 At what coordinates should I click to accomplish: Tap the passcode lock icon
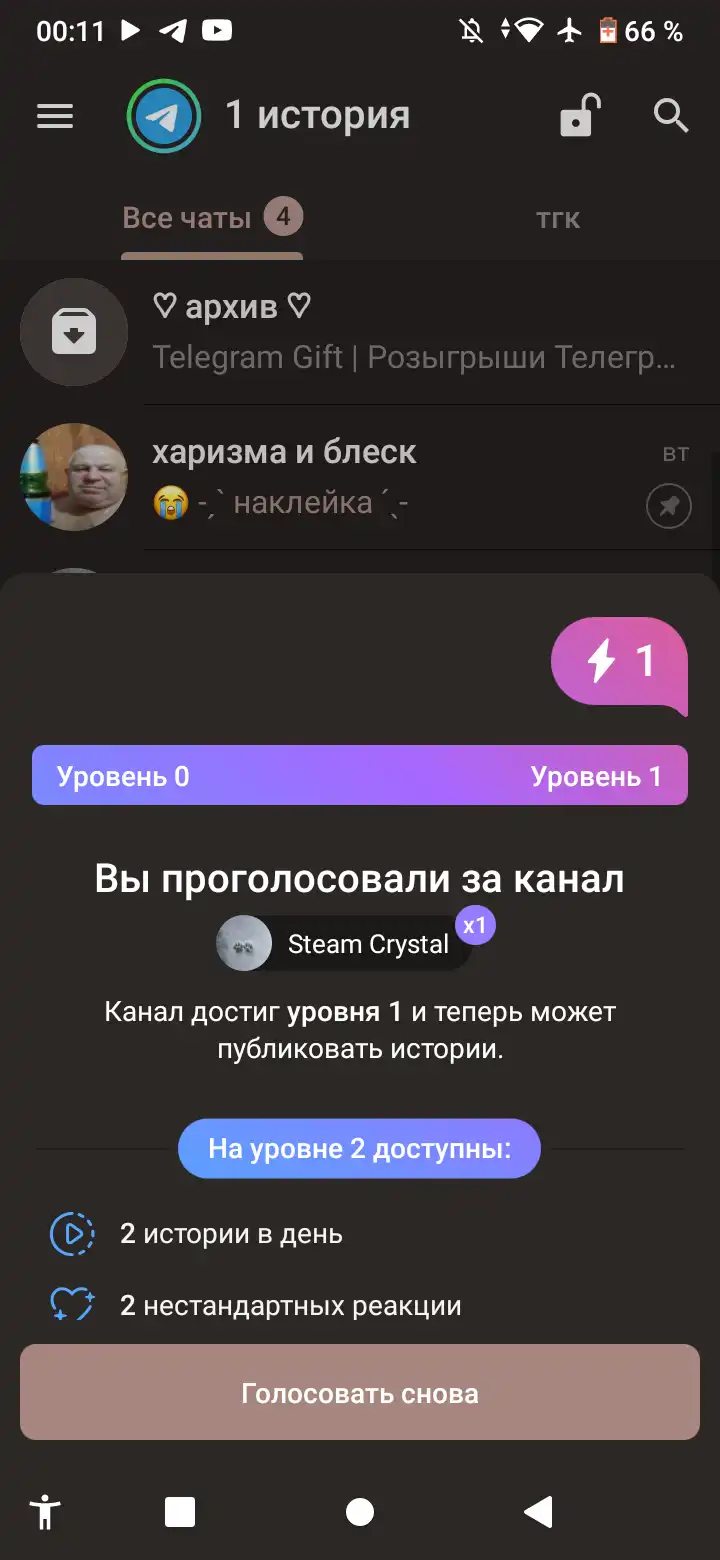(580, 116)
